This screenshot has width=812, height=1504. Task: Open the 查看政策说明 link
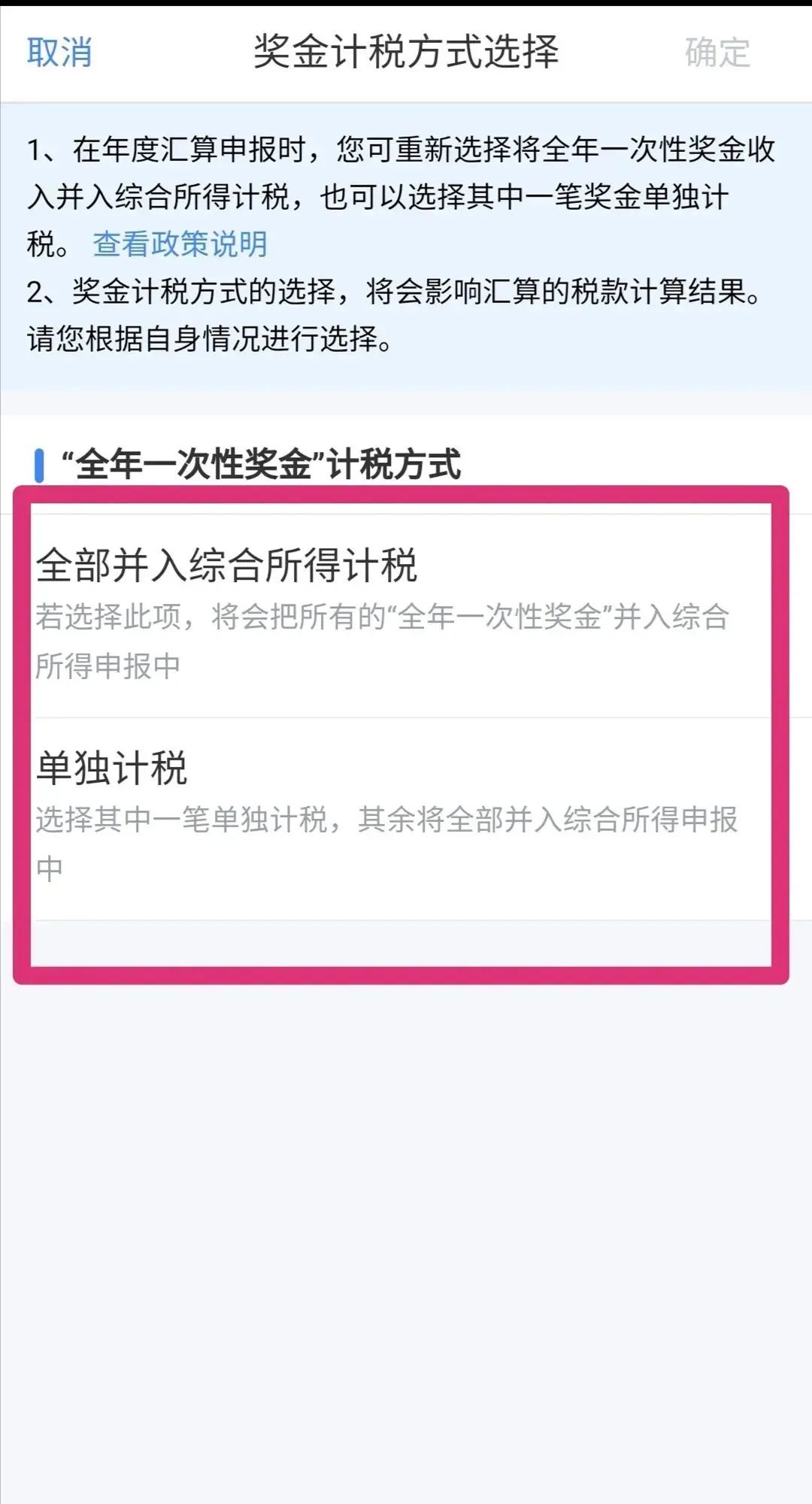pos(180,244)
